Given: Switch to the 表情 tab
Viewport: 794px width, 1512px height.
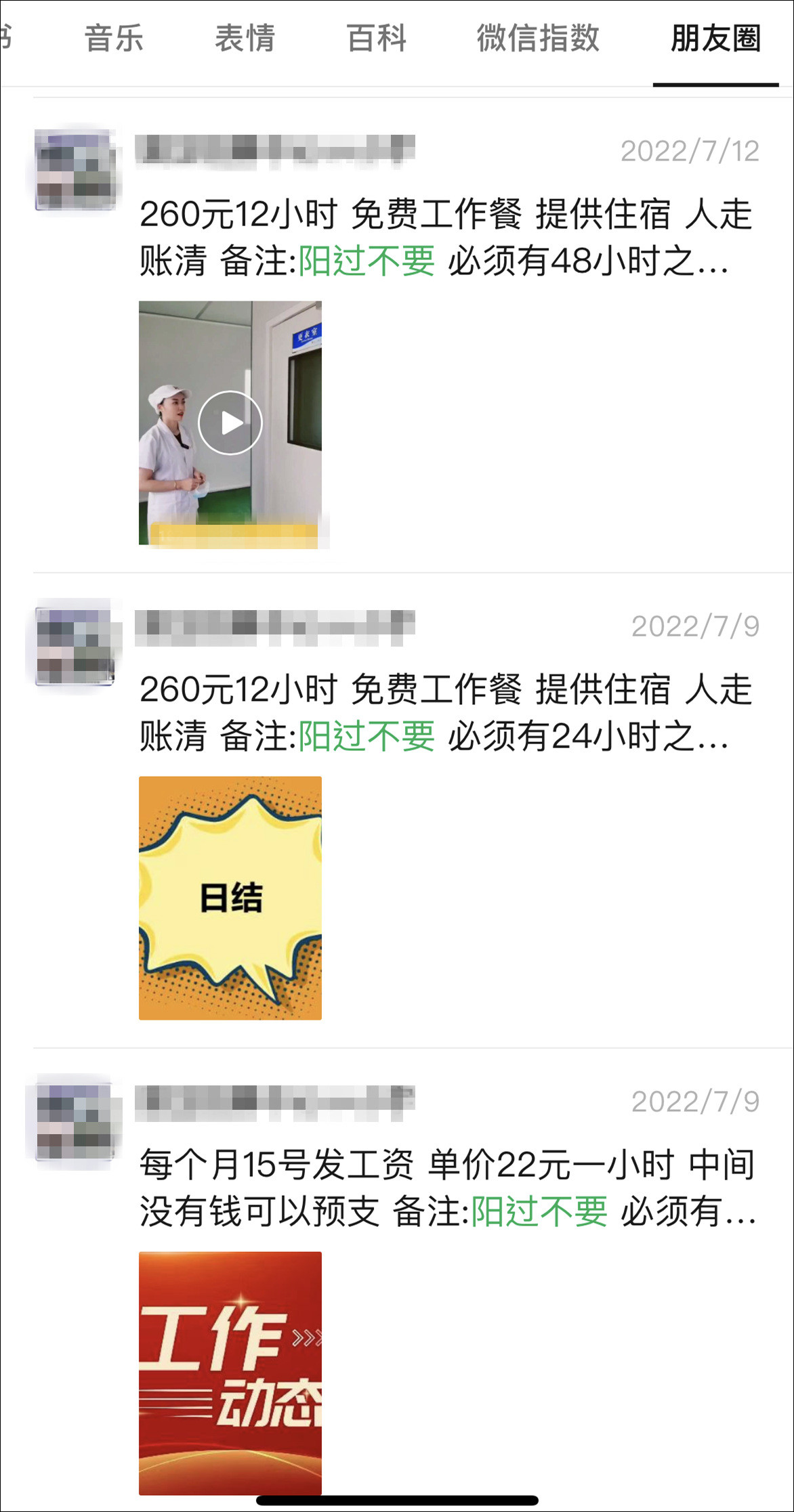Looking at the screenshot, I should [245, 39].
